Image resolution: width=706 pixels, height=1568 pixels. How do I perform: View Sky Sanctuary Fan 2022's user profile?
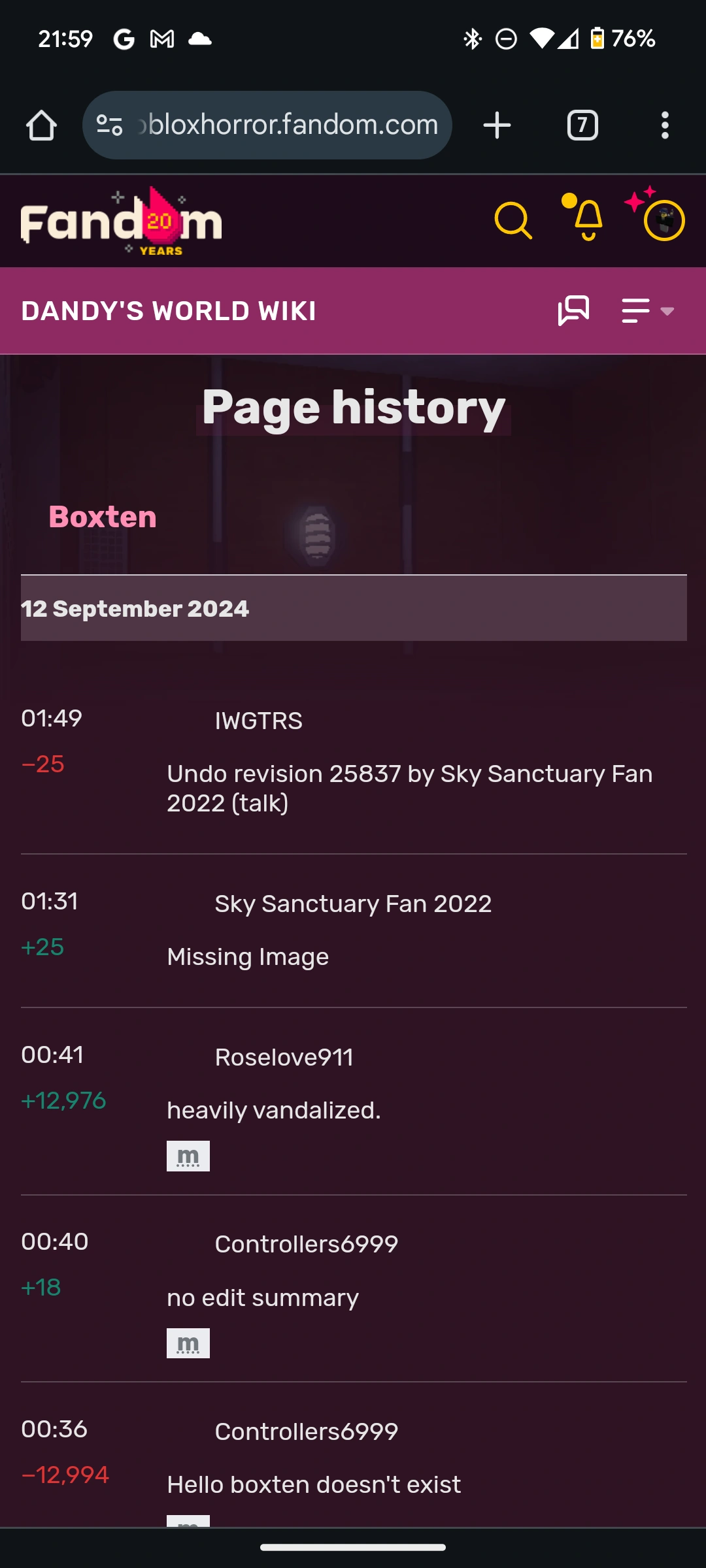353,904
